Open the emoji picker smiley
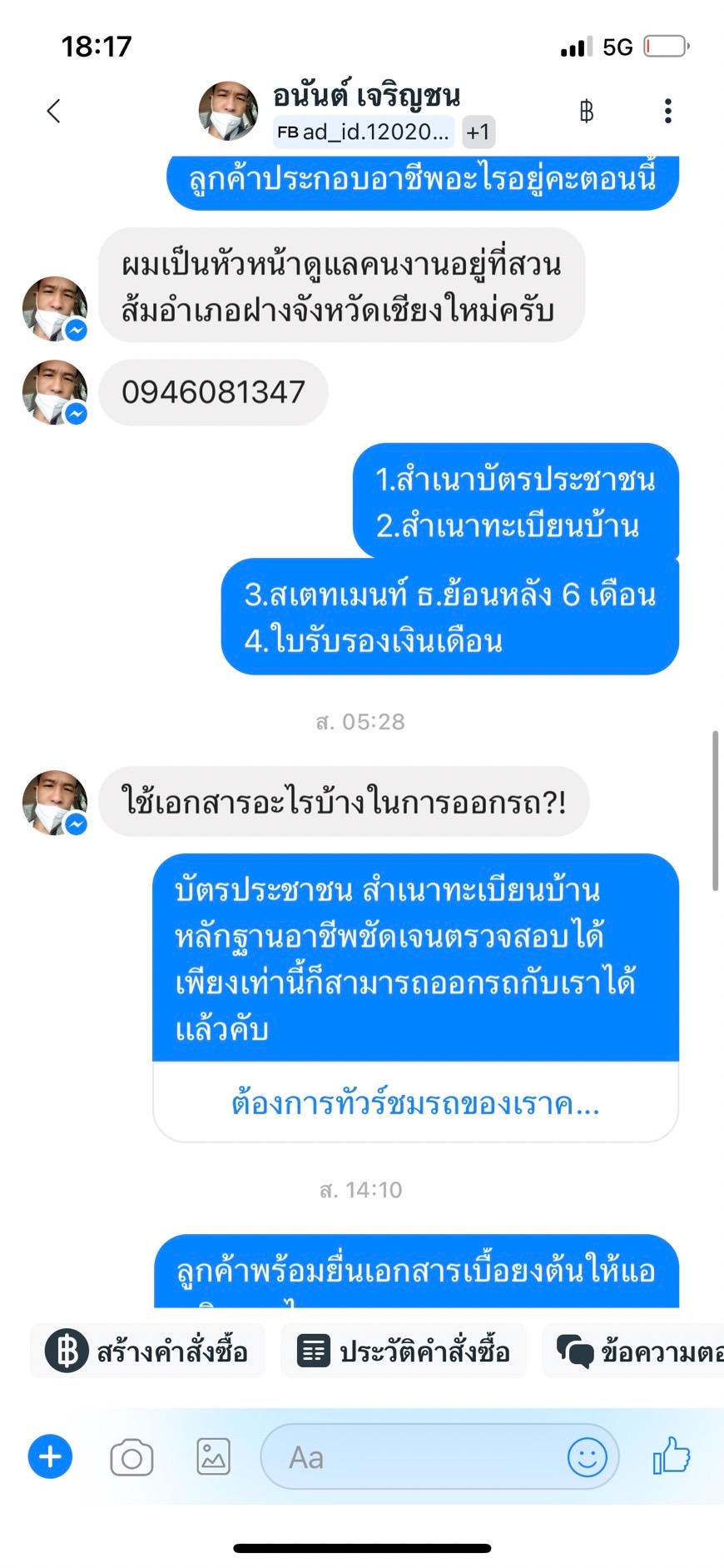The width and height of the screenshot is (724, 1568). (587, 1457)
